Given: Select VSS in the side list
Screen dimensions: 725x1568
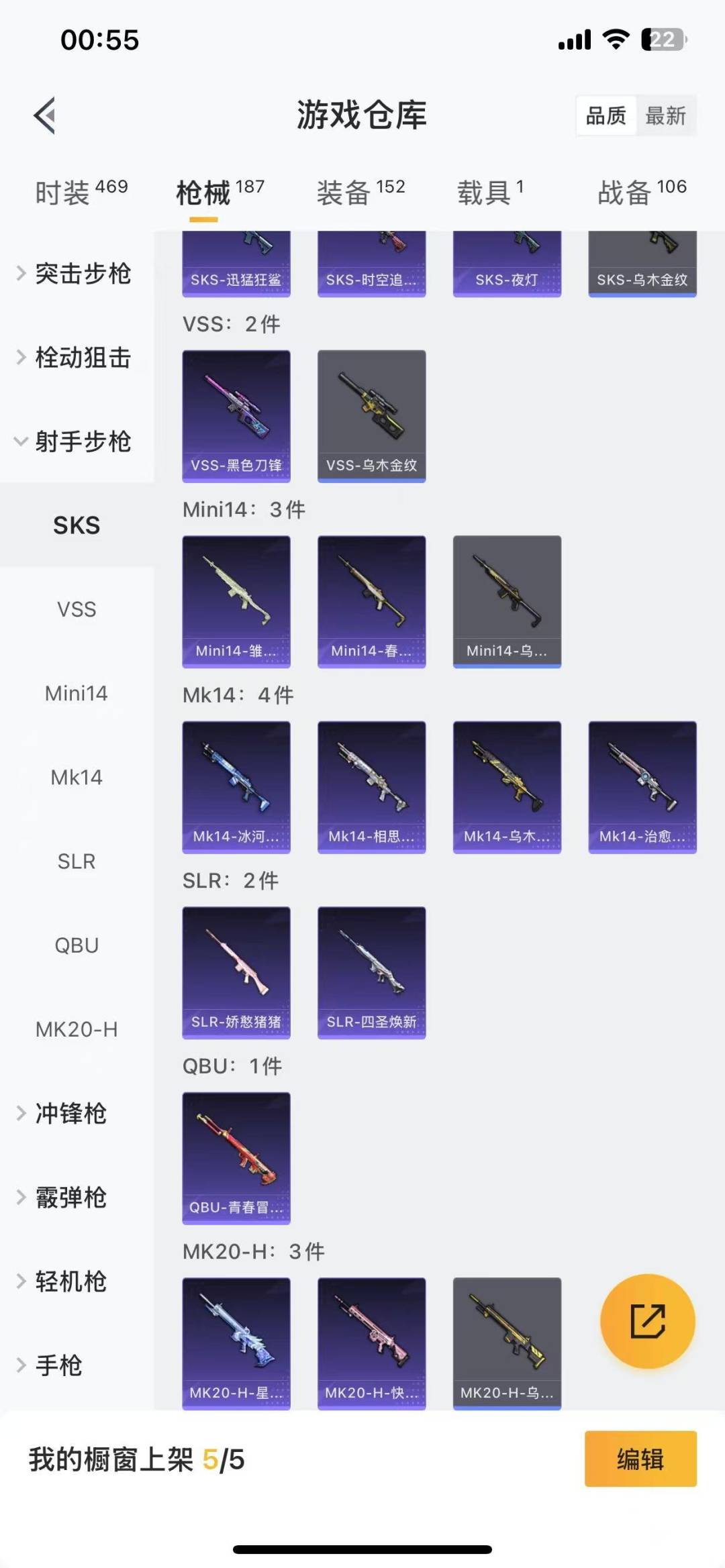Looking at the screenshot, I should coord(77,609).
